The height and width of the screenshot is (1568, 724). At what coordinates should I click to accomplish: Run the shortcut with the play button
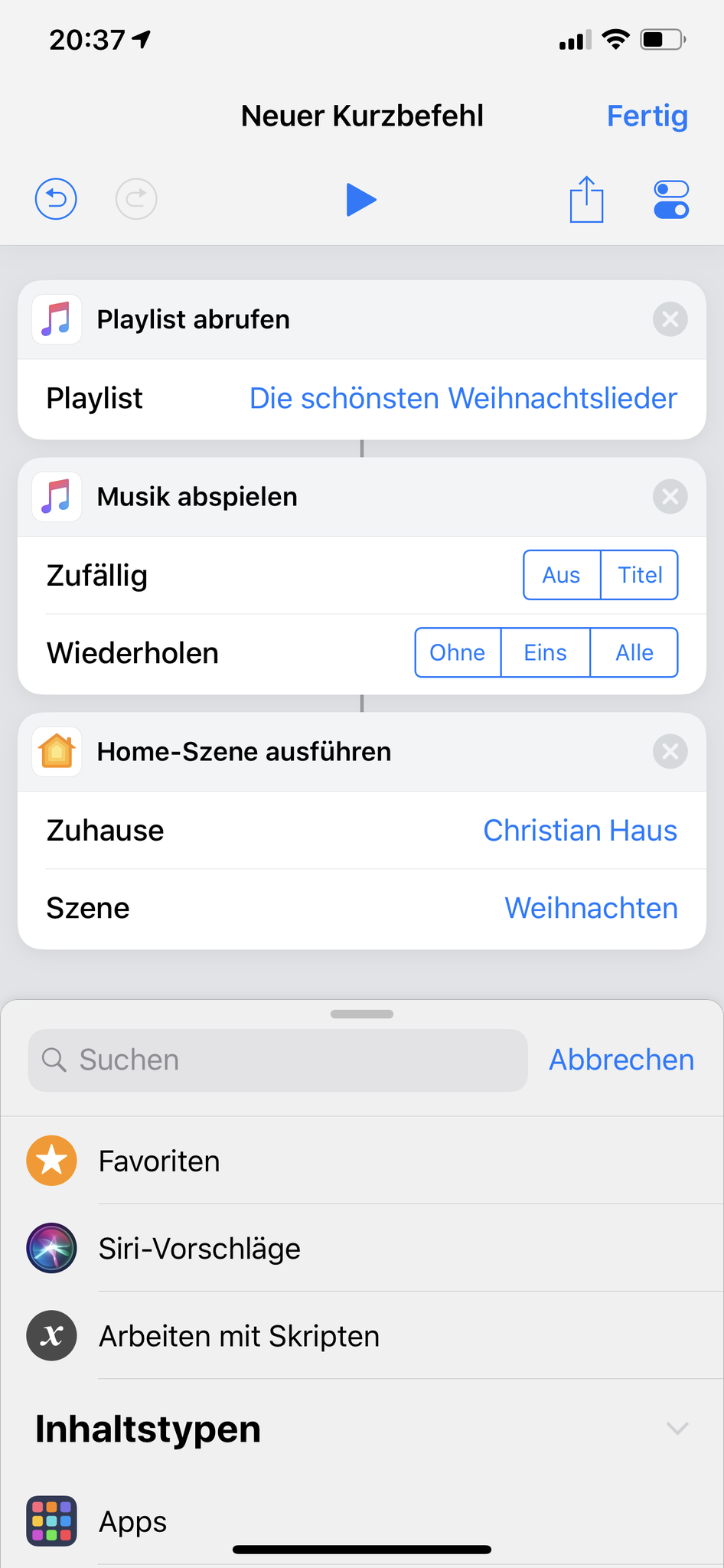(360, 200)
